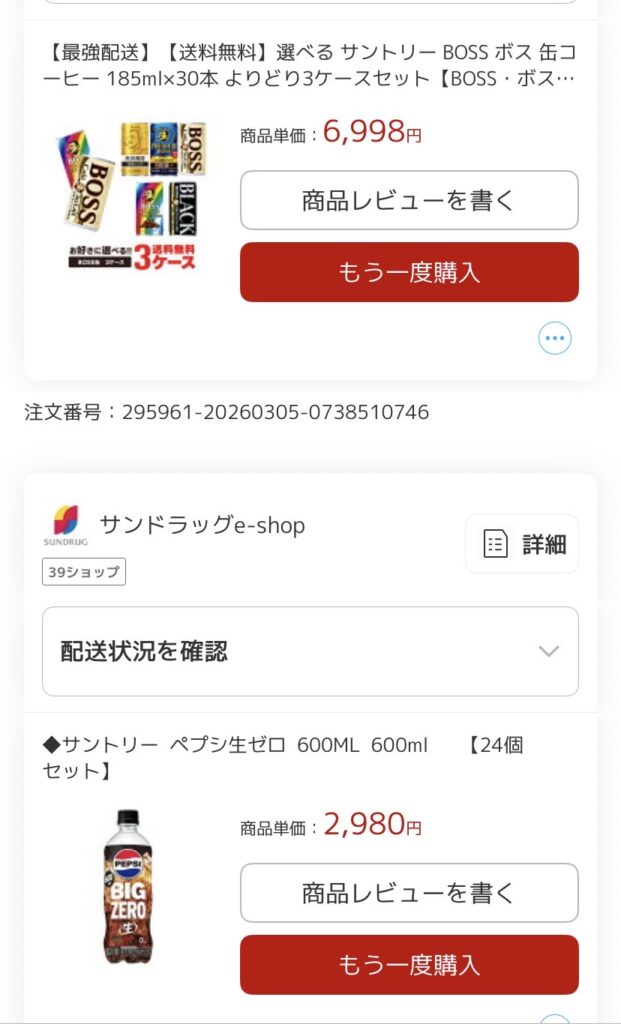Expand 配送状況を確認 for the Pepsi order
This screenshot has width=621, height=1024.
tap(310, 651)
